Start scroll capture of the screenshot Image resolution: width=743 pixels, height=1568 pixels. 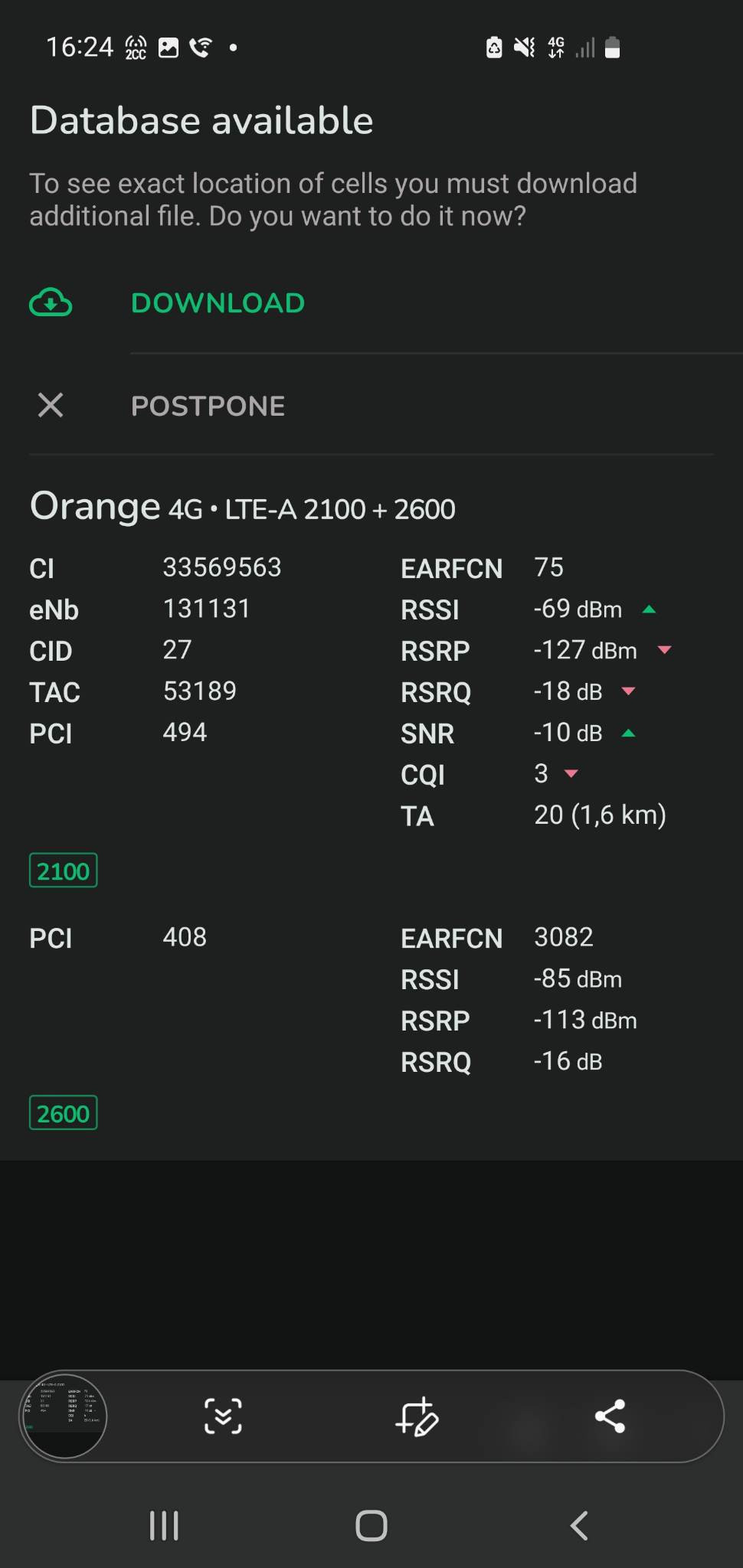coord(223,1416)
